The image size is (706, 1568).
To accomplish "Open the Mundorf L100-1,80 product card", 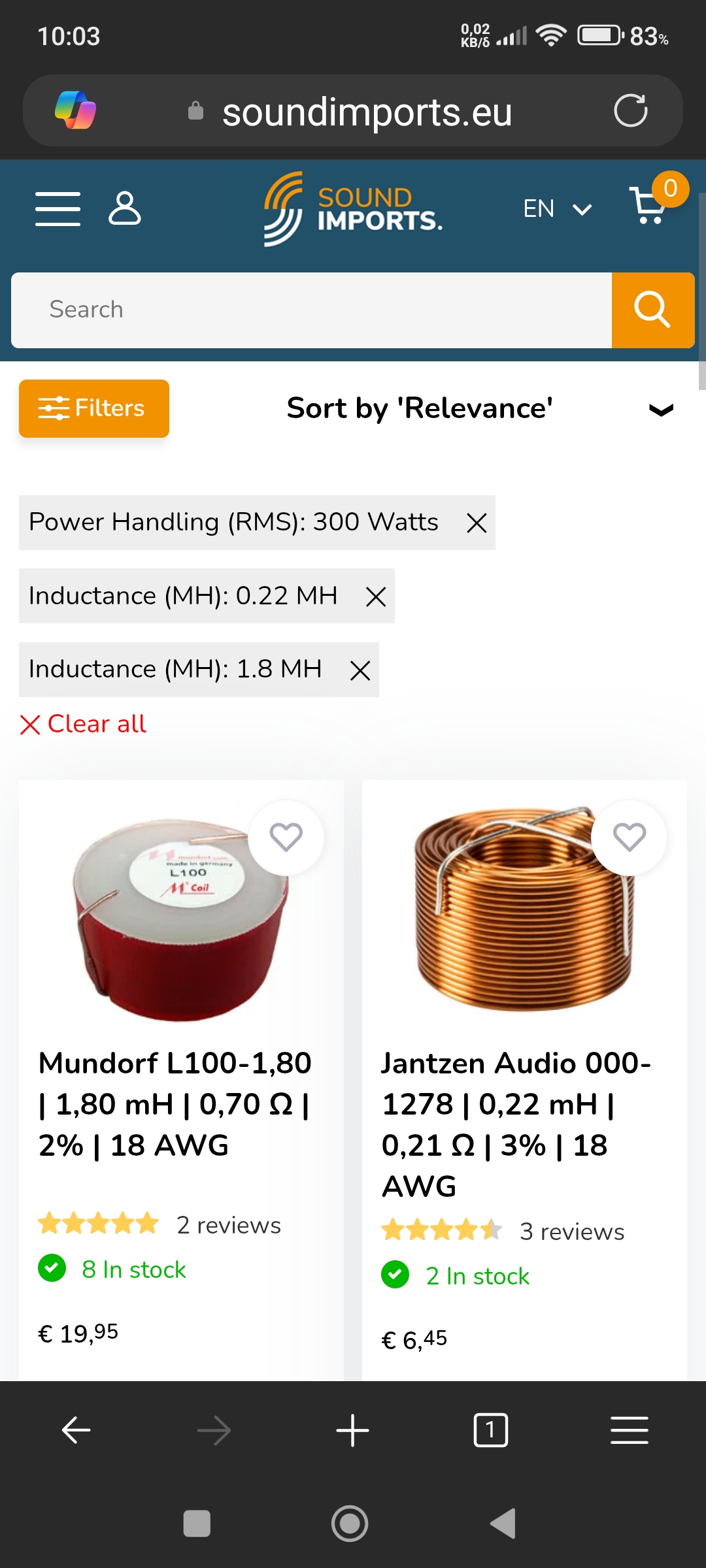I will click(175, 1104).
